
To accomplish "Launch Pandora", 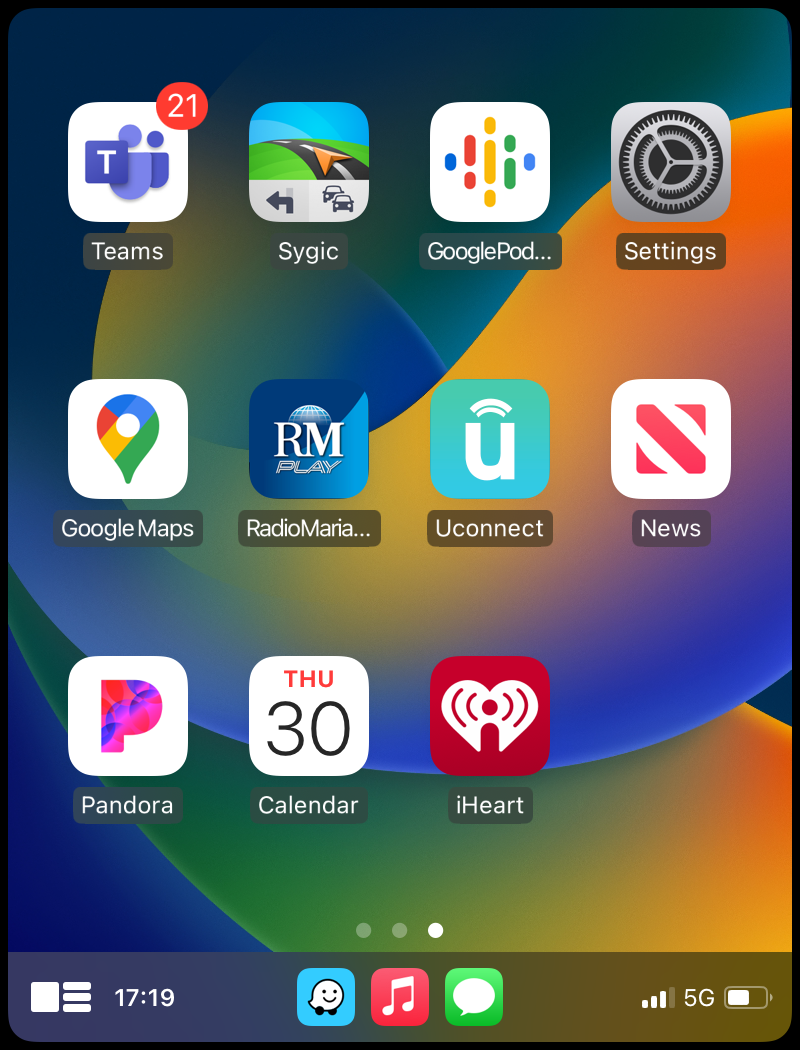I will (128, 716).
